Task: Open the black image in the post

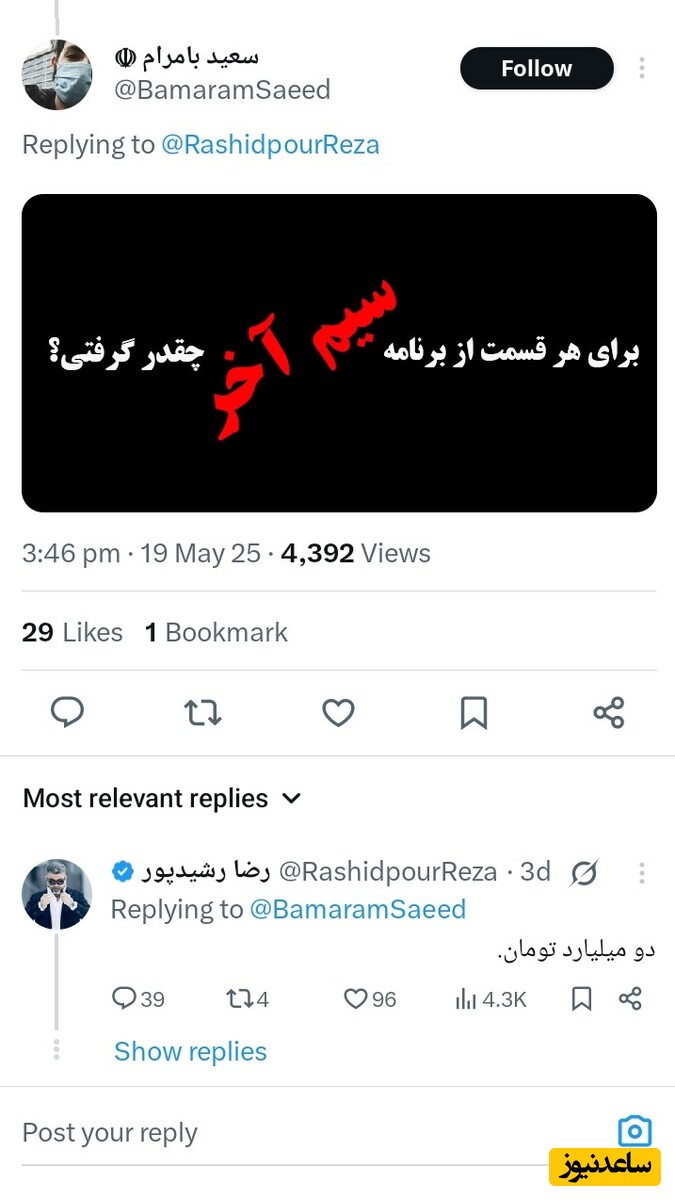Action: click(x=339, y=353)
